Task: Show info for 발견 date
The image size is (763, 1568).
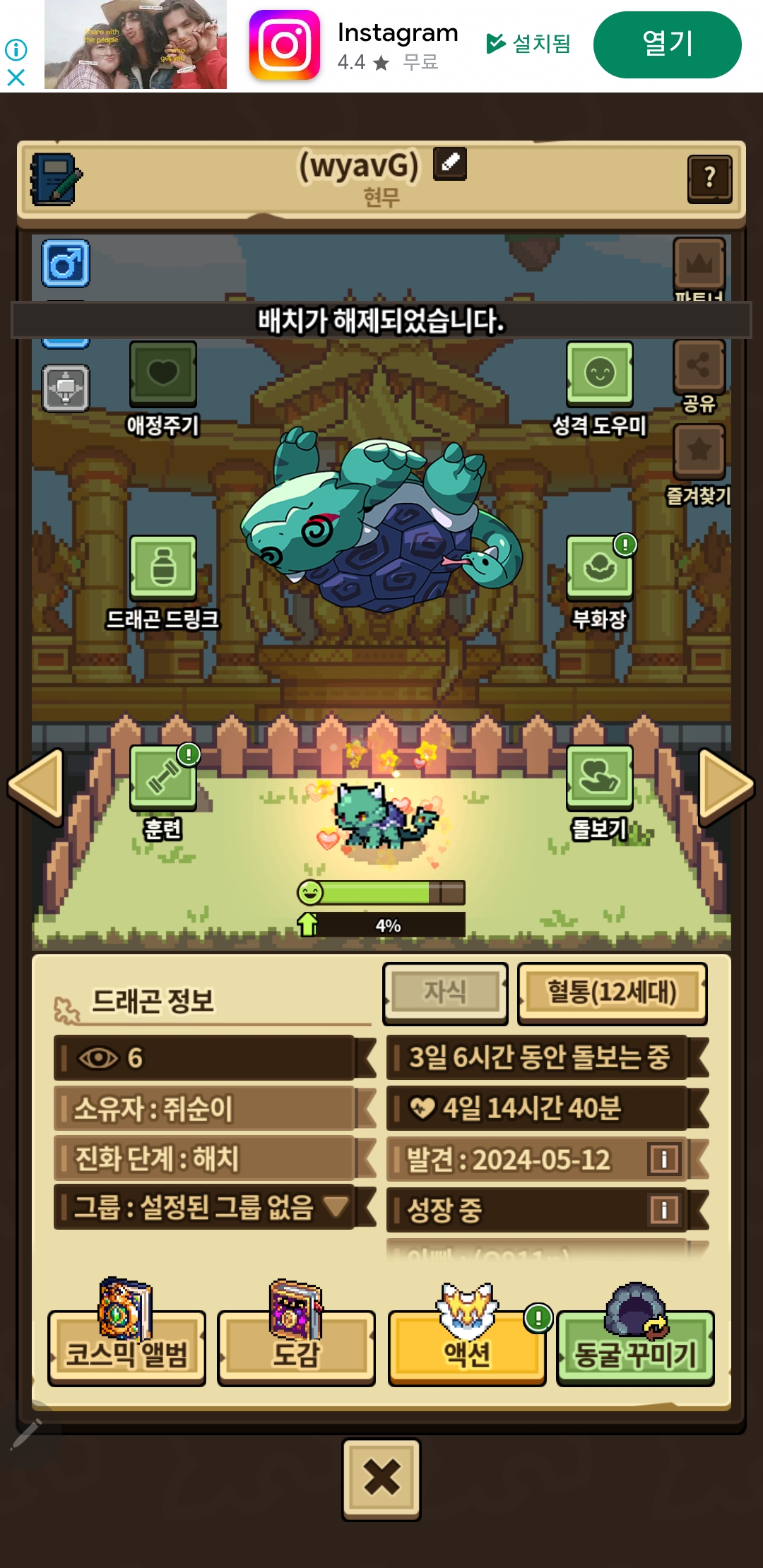Action: click(x=663, y=1159)
